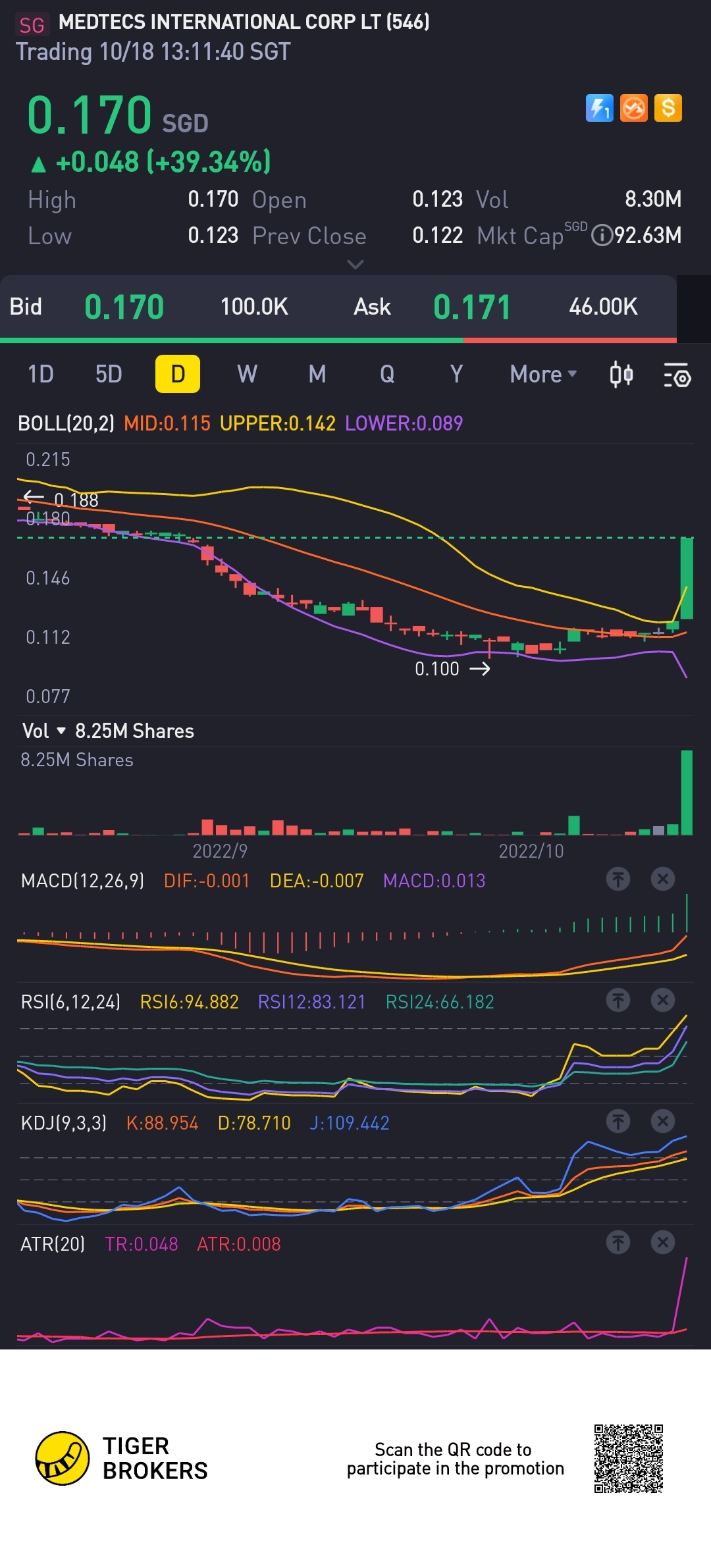Tap the blue lightning quick-trade icon
Image resolution: width=711 pixels, height=1568 pixels.
[599, 108]
